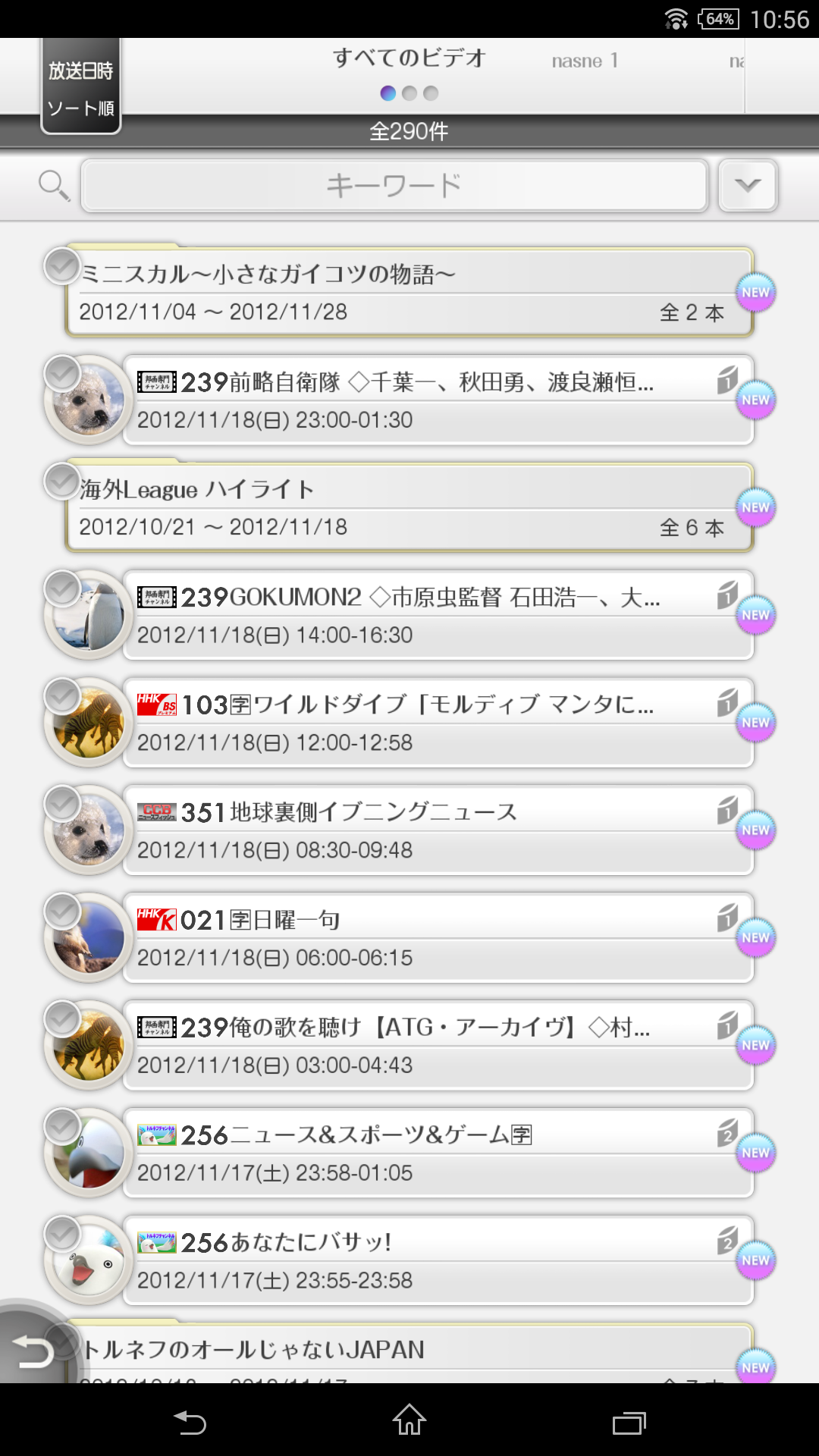Go to the Android home screen
The height and width of the screenshot is (1456, 819).
pyautogui.click(x=409, y=1420)
